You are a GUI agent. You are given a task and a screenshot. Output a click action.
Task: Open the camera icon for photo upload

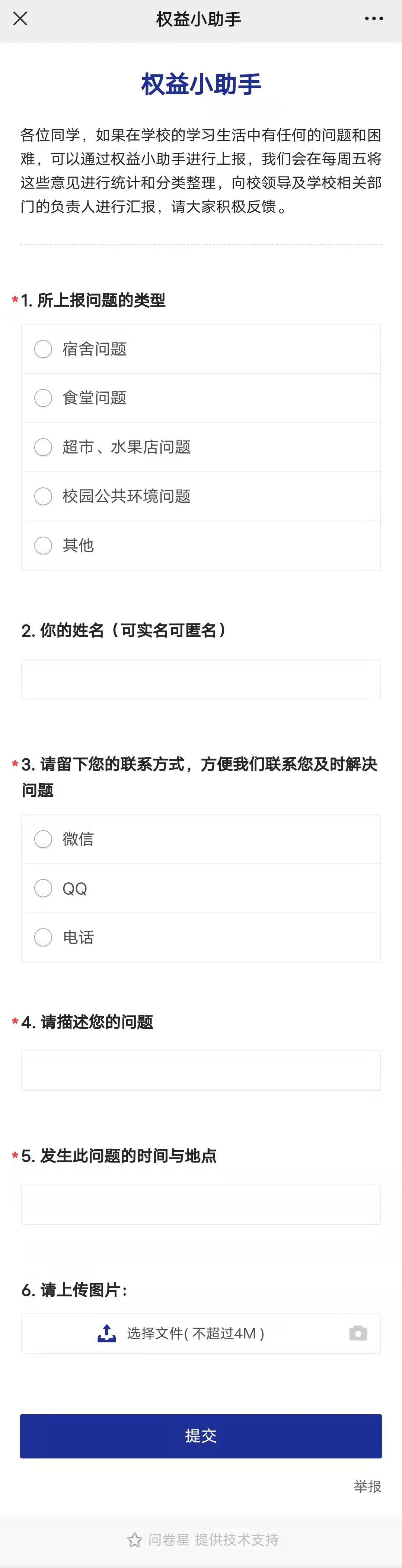(358, 1334)
